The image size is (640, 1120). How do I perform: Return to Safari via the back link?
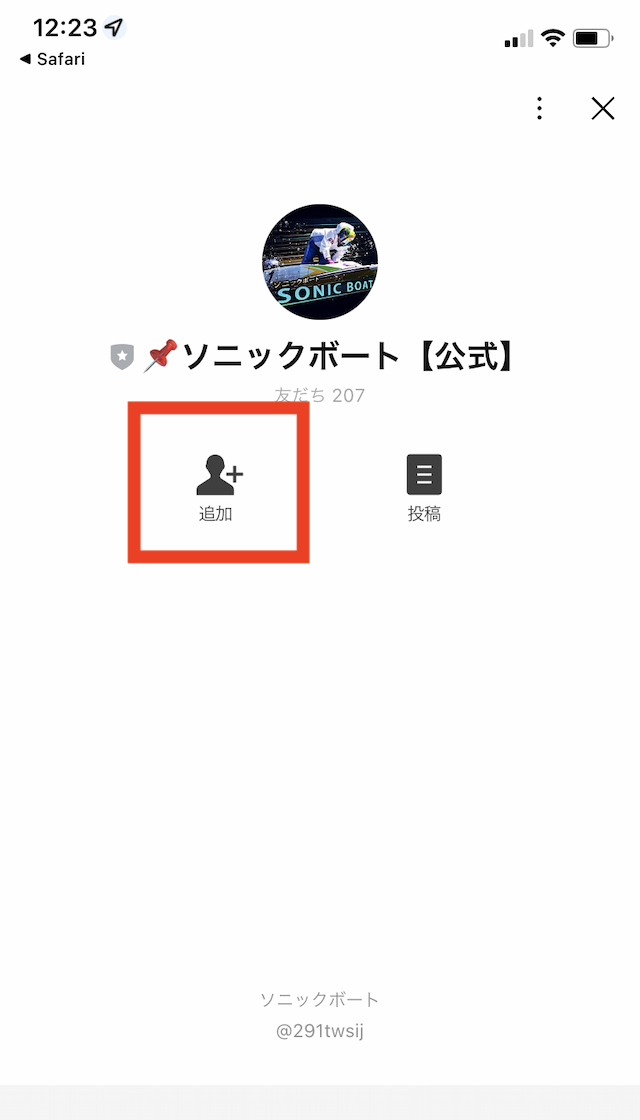(x=51, y=59)
